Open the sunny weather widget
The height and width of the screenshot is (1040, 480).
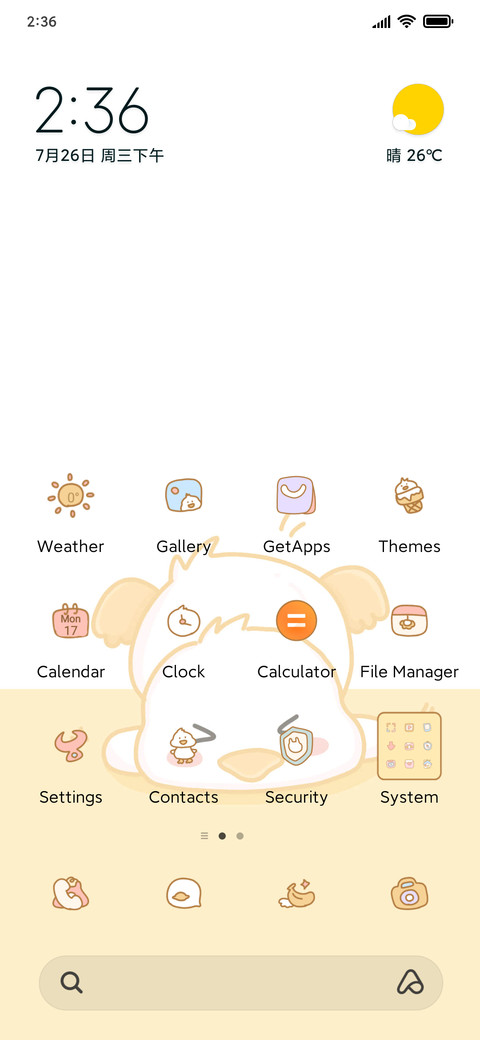click(x=416, y=124)
